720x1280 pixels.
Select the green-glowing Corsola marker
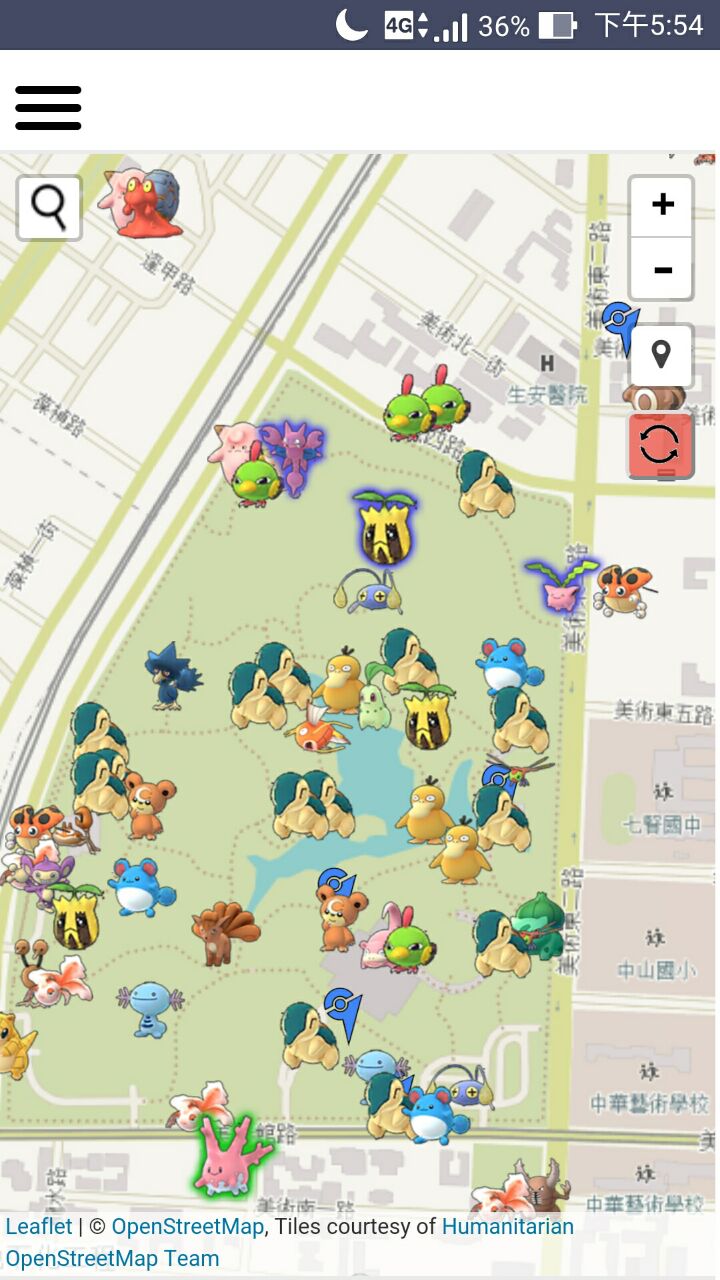click(232, 1156)
